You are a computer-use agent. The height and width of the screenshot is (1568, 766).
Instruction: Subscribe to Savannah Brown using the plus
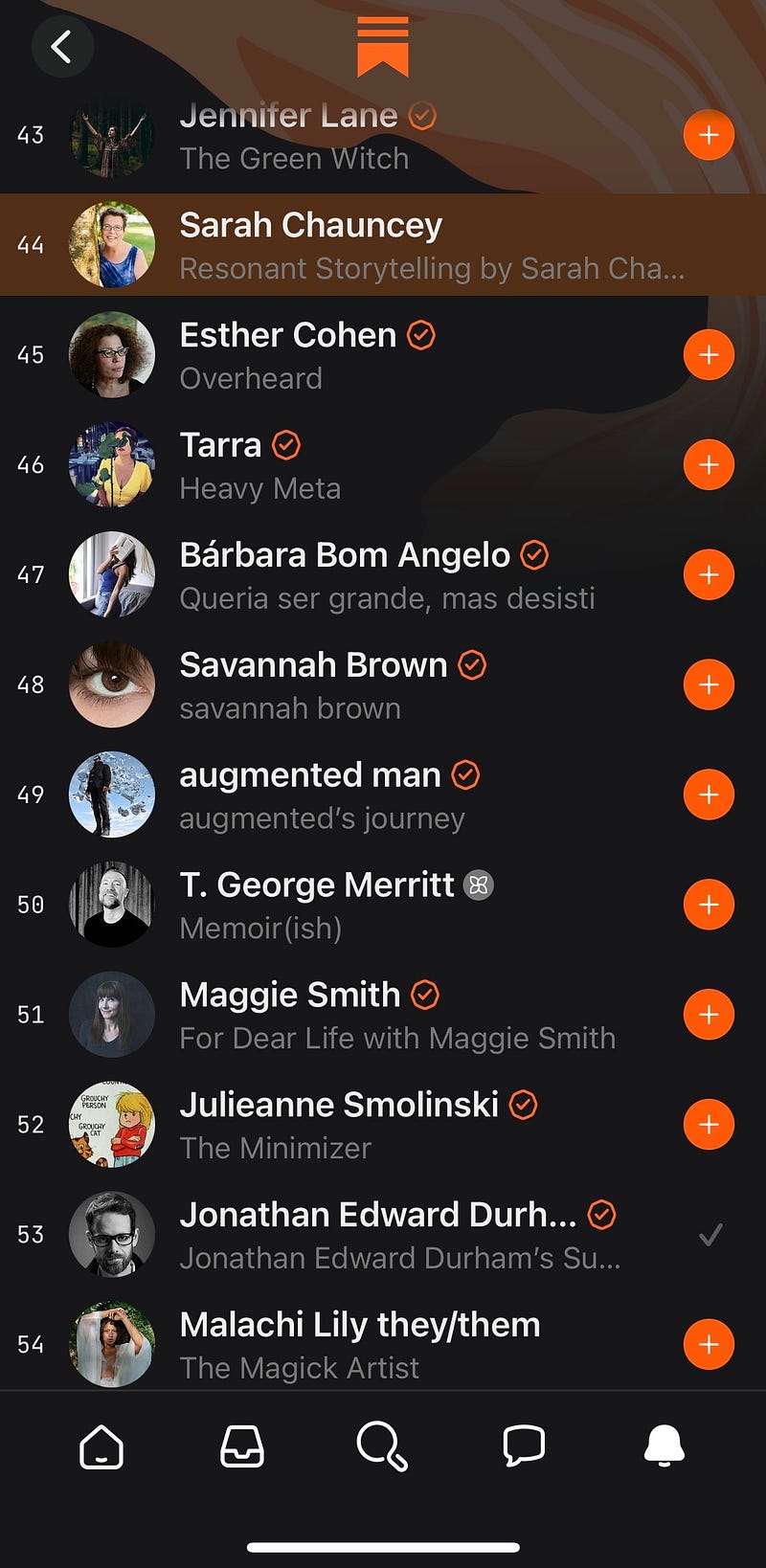[709, 685]
